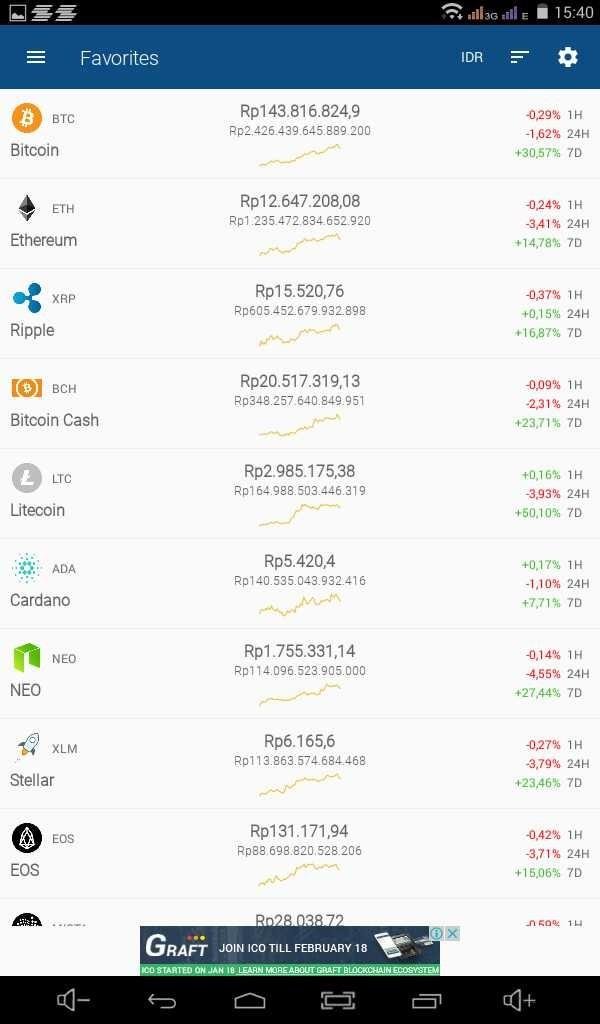Open the Graft ICO ad banner

(x=290, y=951)
